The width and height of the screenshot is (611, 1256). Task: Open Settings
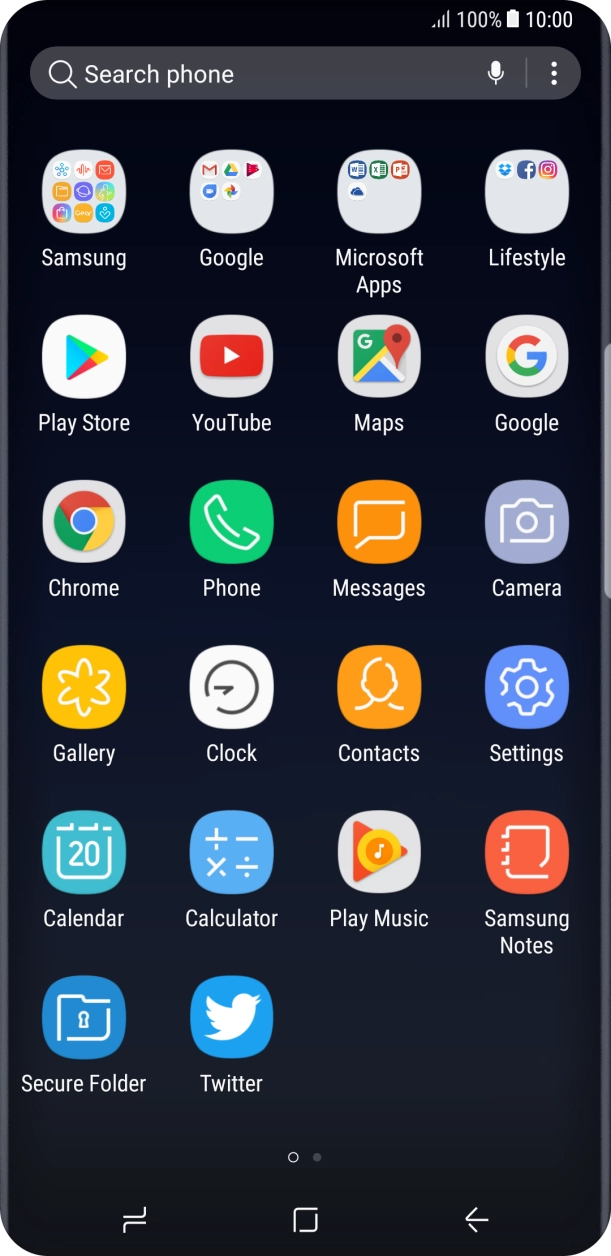tap(527, 687)
